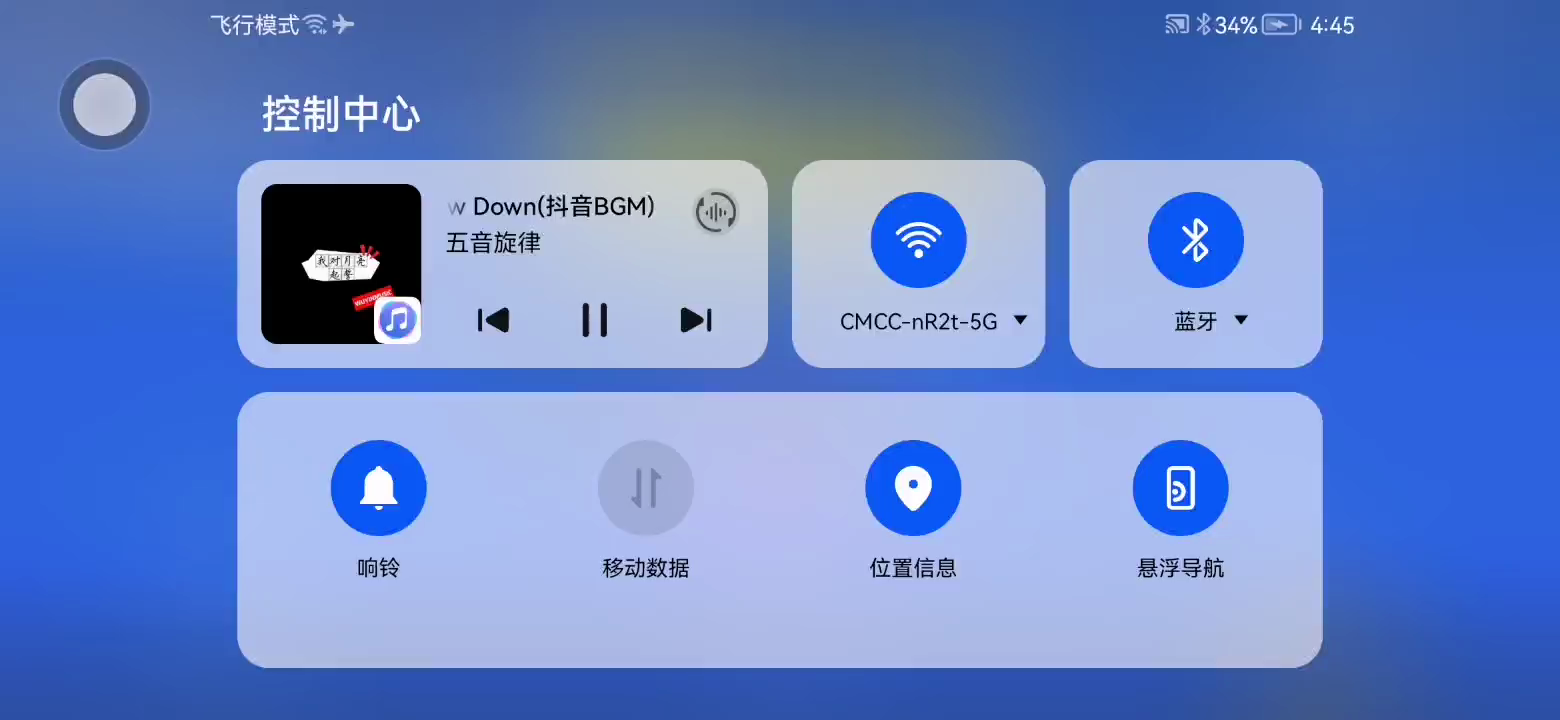Disable 位置信息 location services

[913, 488]
